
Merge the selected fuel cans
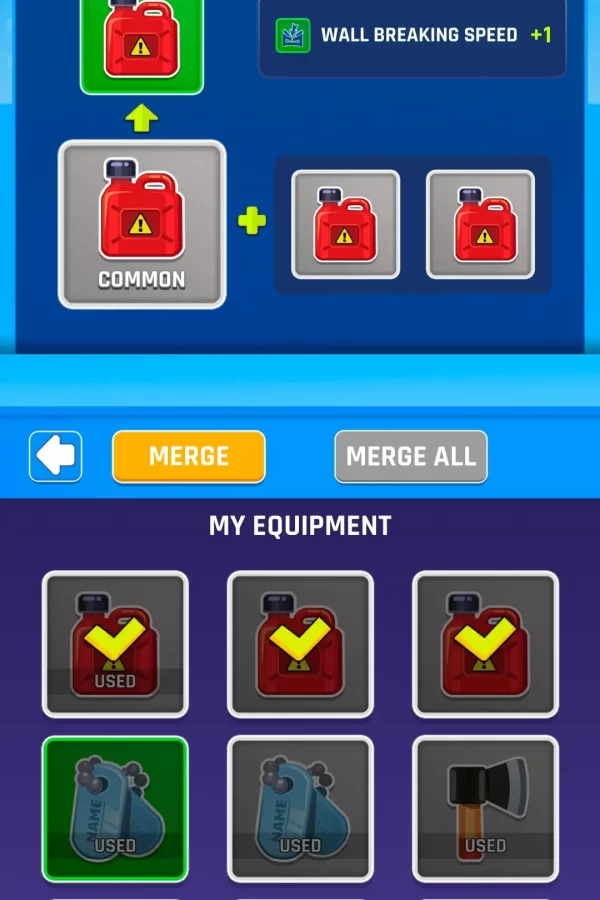coord(189,456)
